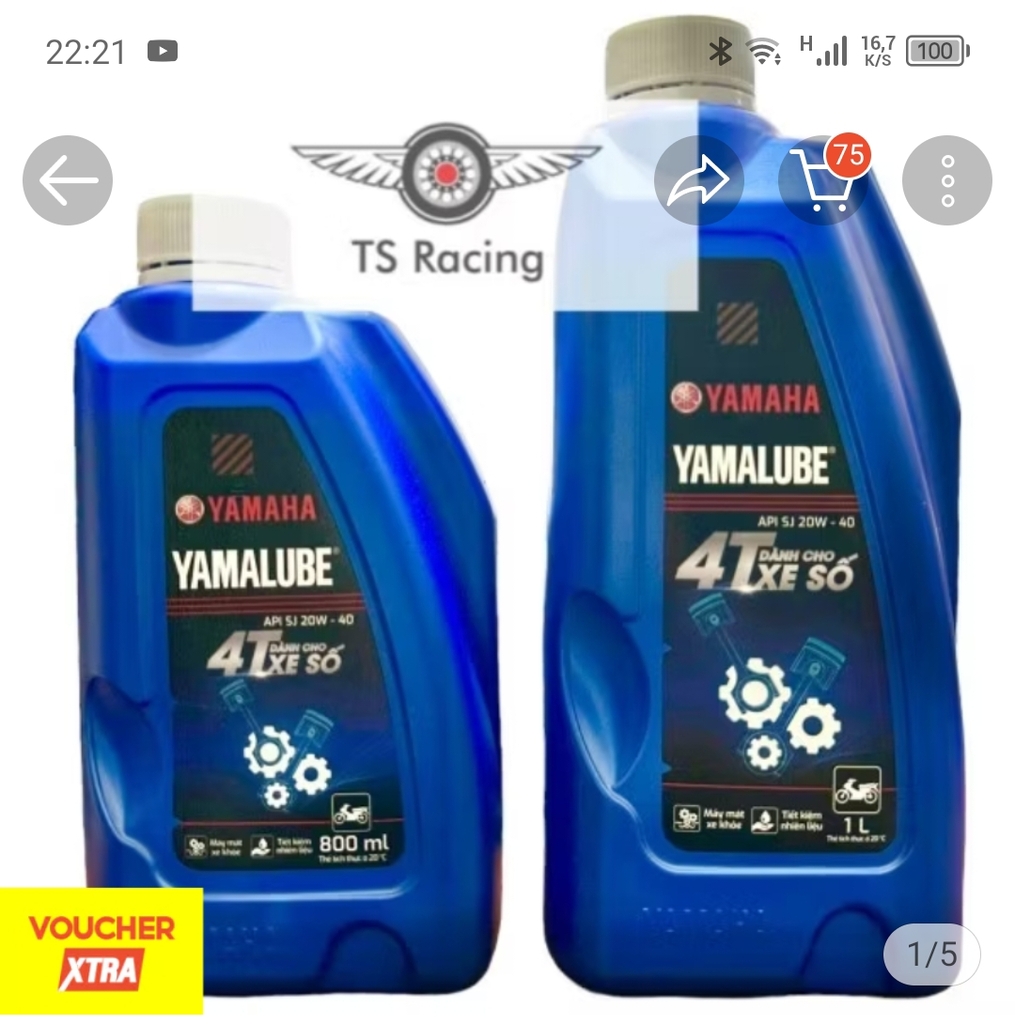Share this product
The width and height of the screenshot is (1015, 1024).
(x=699, y=181)
